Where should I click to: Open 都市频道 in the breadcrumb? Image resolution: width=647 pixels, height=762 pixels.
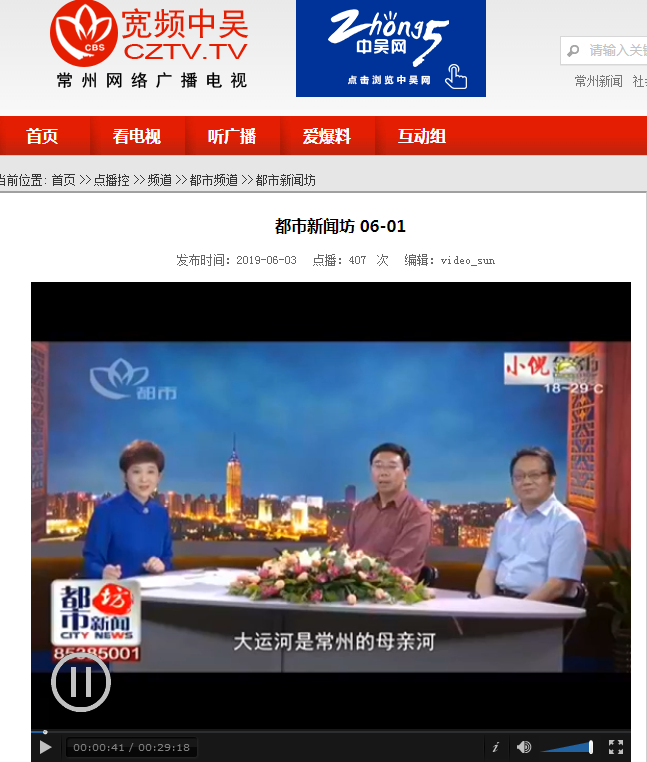[213, 180]
